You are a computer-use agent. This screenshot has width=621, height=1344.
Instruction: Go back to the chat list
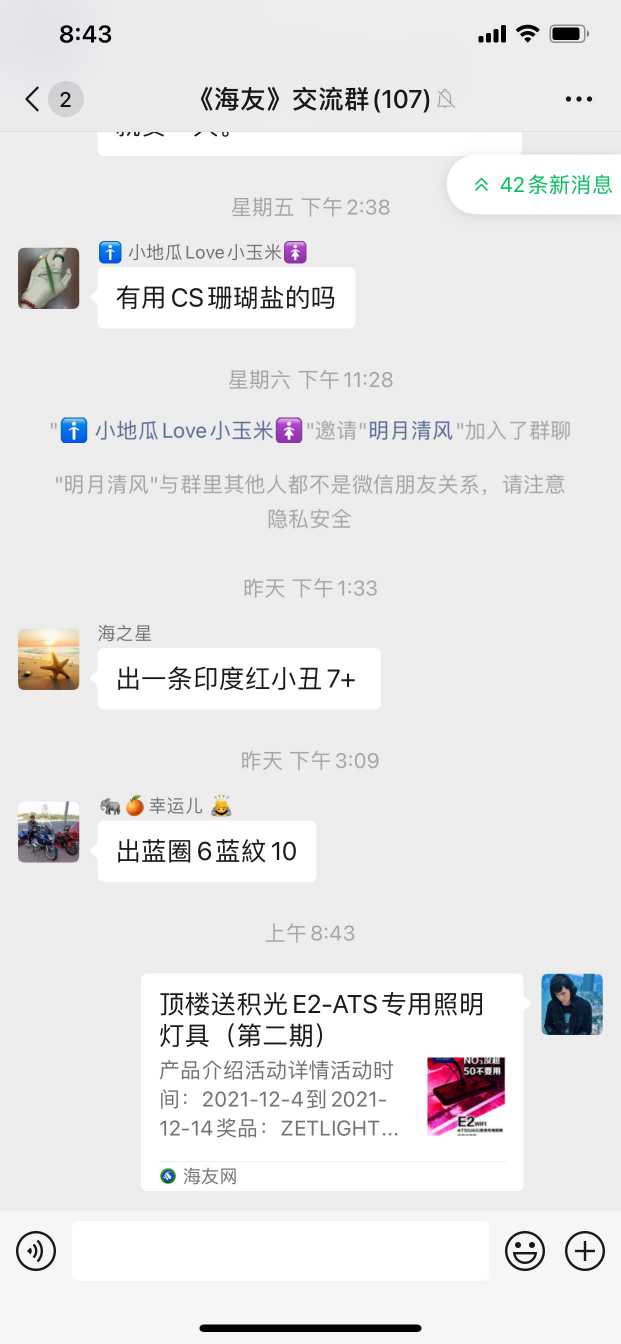click(x=34, y=99)
